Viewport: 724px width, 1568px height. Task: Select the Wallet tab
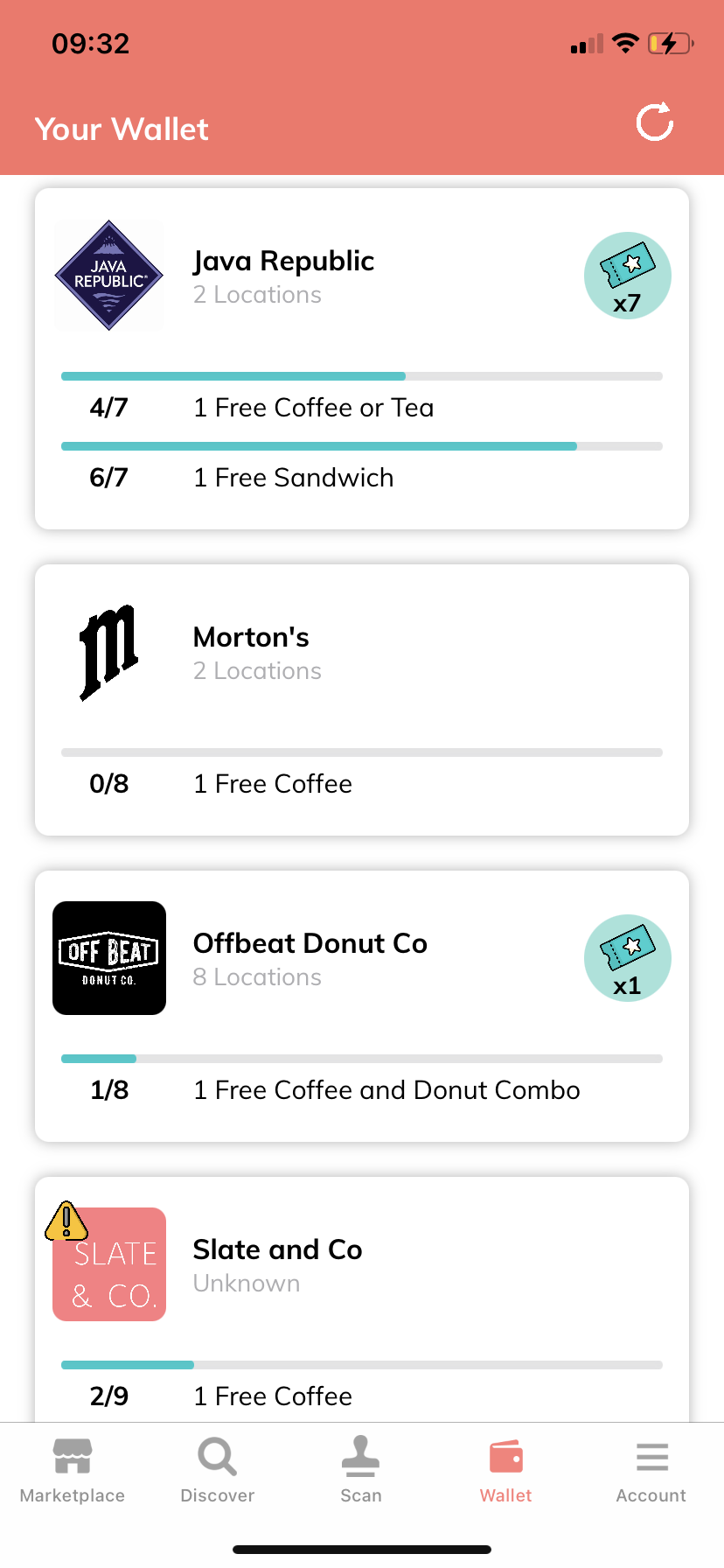505,1470
